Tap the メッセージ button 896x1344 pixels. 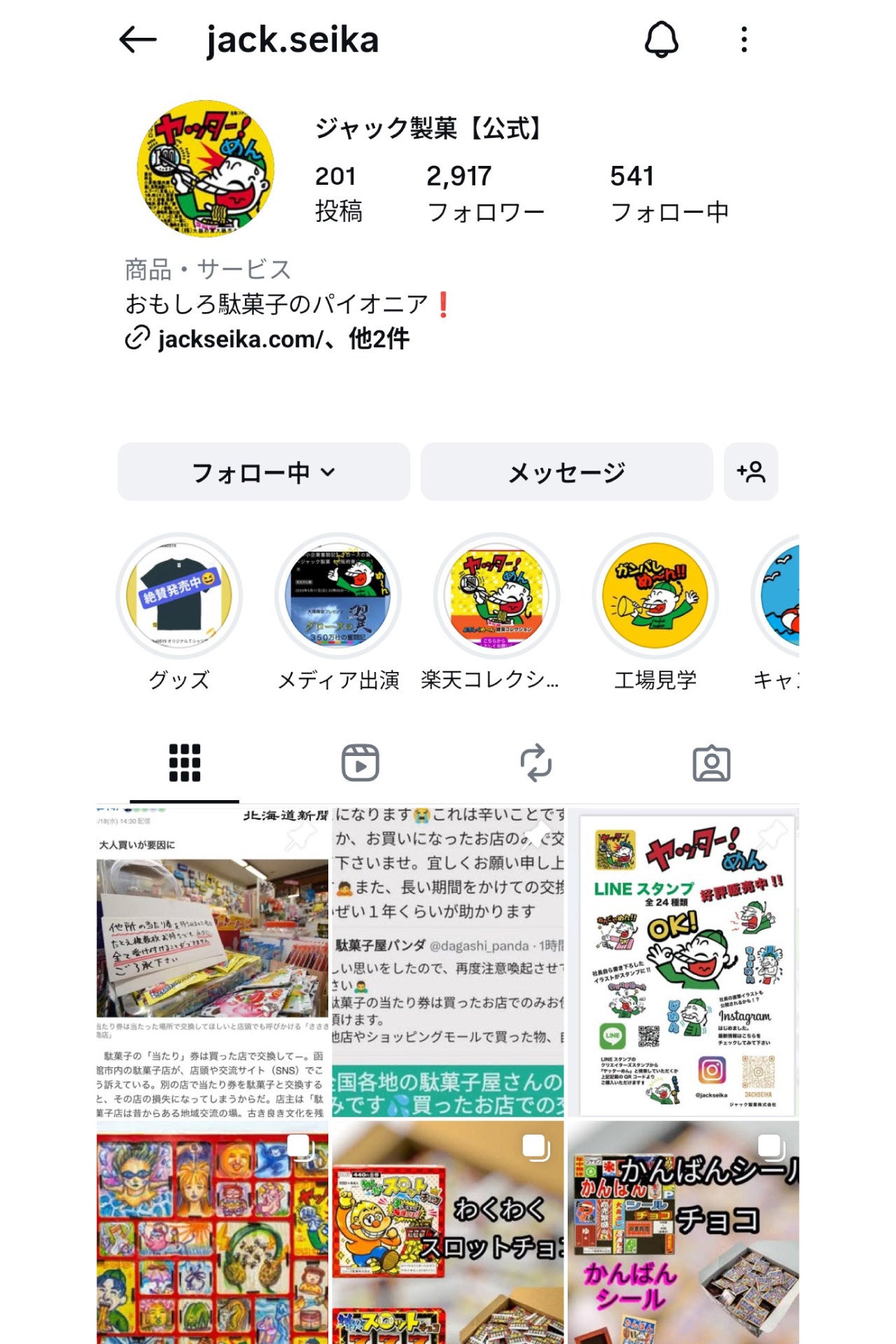pyautogui.click(x=566, y=472)
